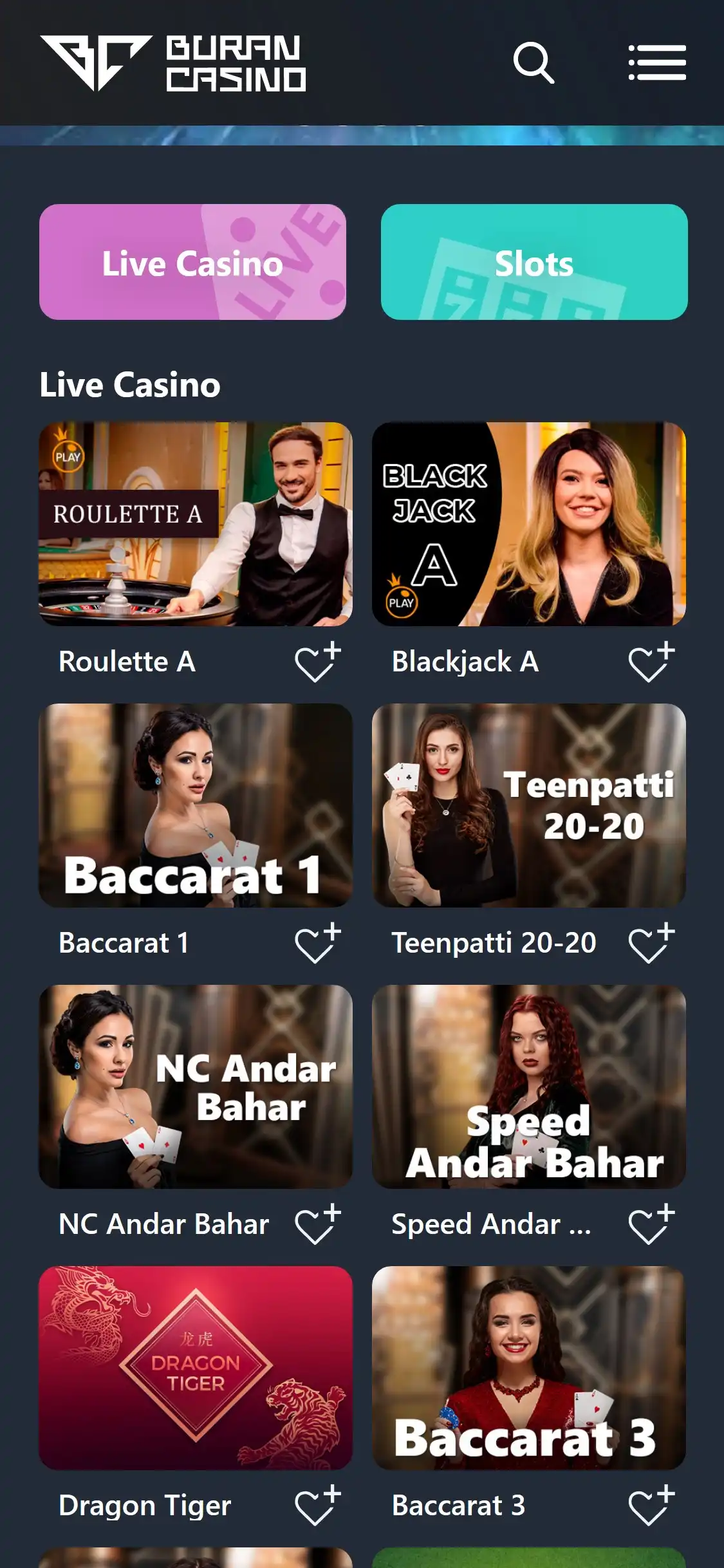
Task: Select the Live Casino category button
Action: click(x=192, y=262)
